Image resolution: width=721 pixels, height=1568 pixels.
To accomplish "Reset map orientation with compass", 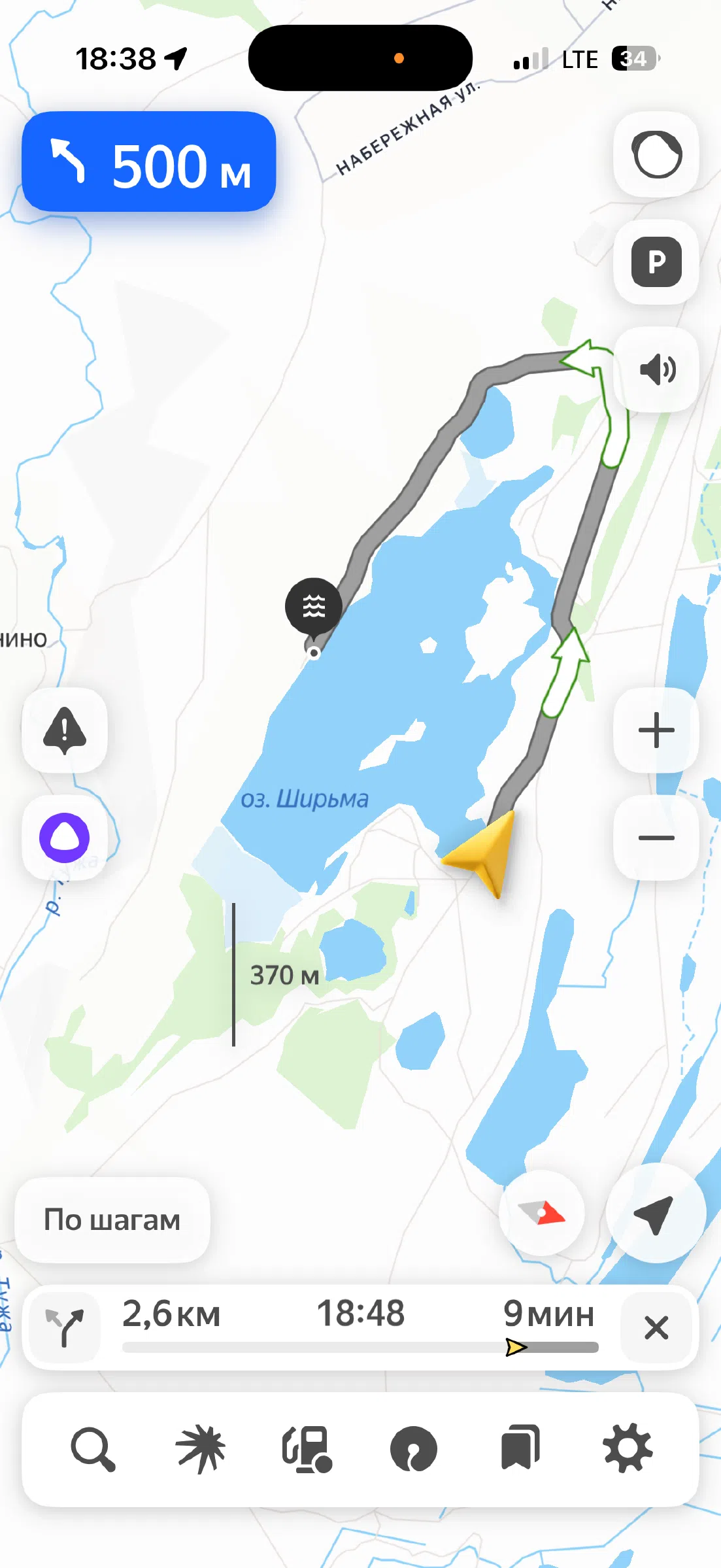I will pyautogui.click(x=541, y=1213).
